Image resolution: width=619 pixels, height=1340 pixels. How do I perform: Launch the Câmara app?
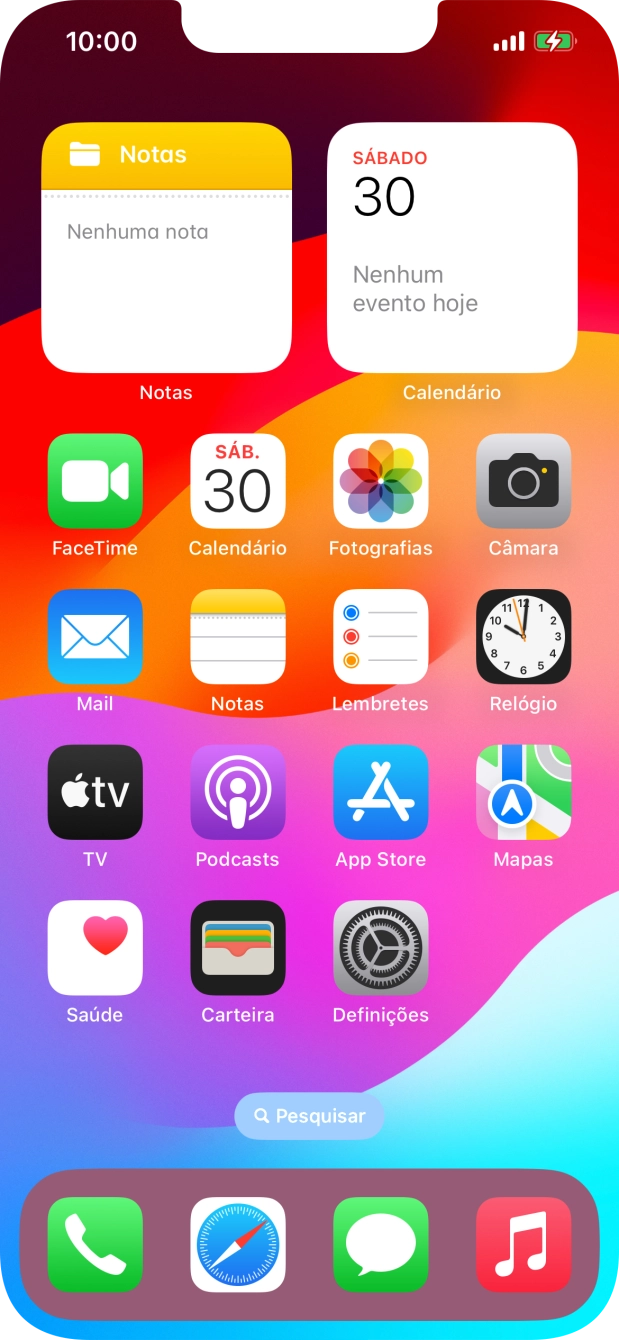pos(523,481)
